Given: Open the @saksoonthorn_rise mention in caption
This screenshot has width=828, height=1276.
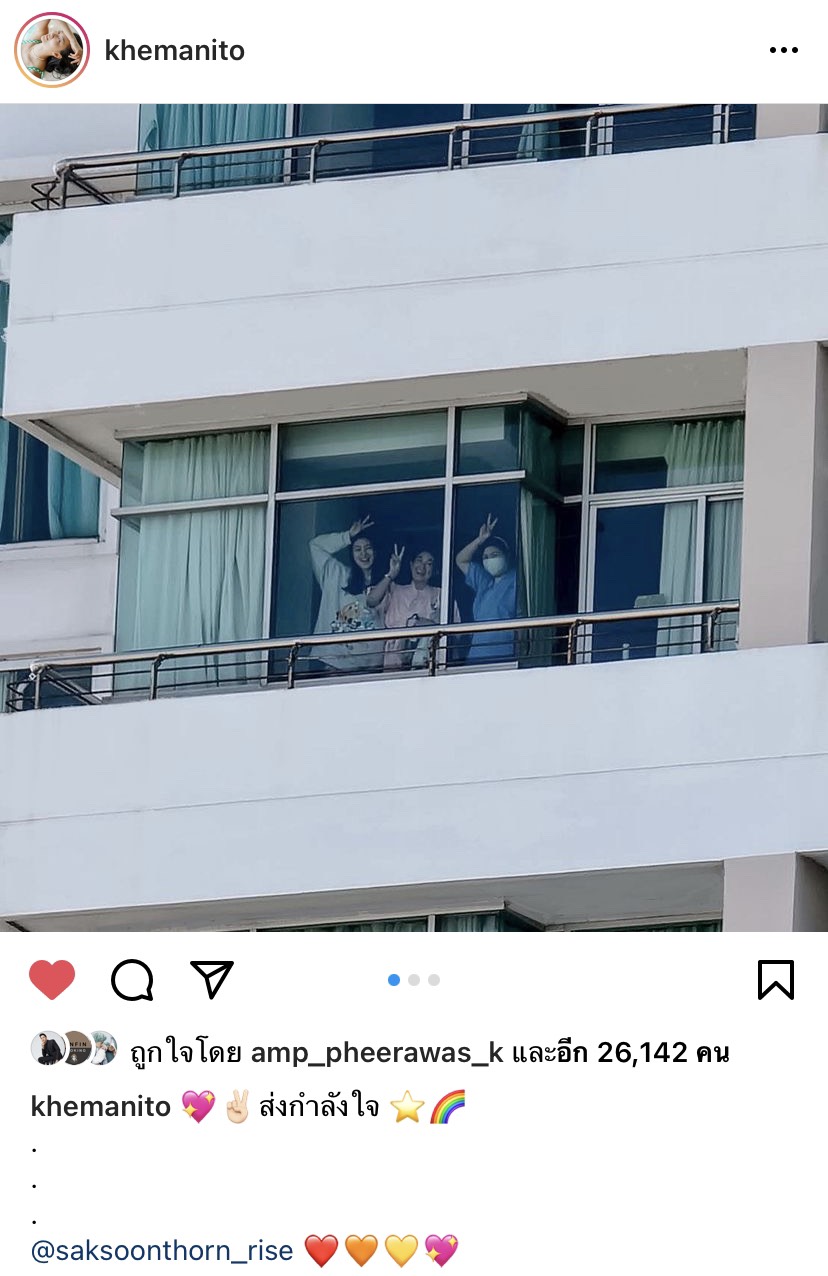Looking at the screenshot, I should tap(162, 1250).
